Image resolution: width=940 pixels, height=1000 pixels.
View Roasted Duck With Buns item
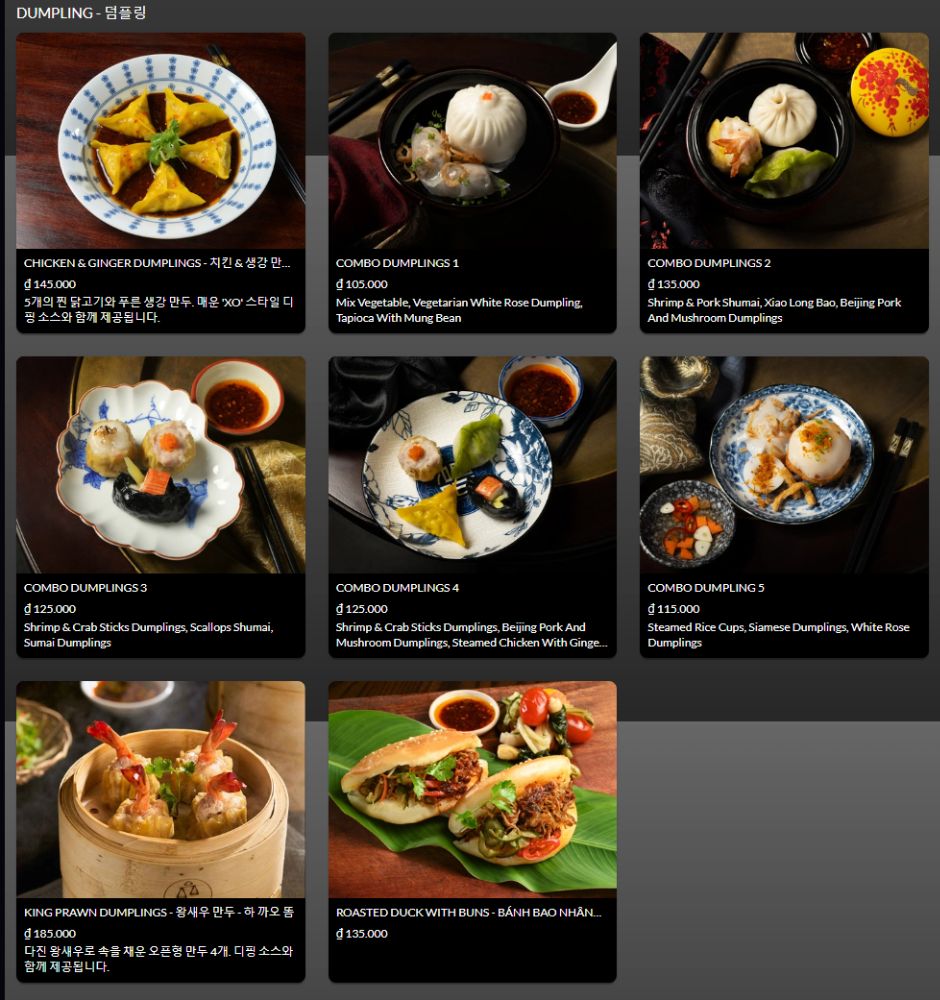472,830
